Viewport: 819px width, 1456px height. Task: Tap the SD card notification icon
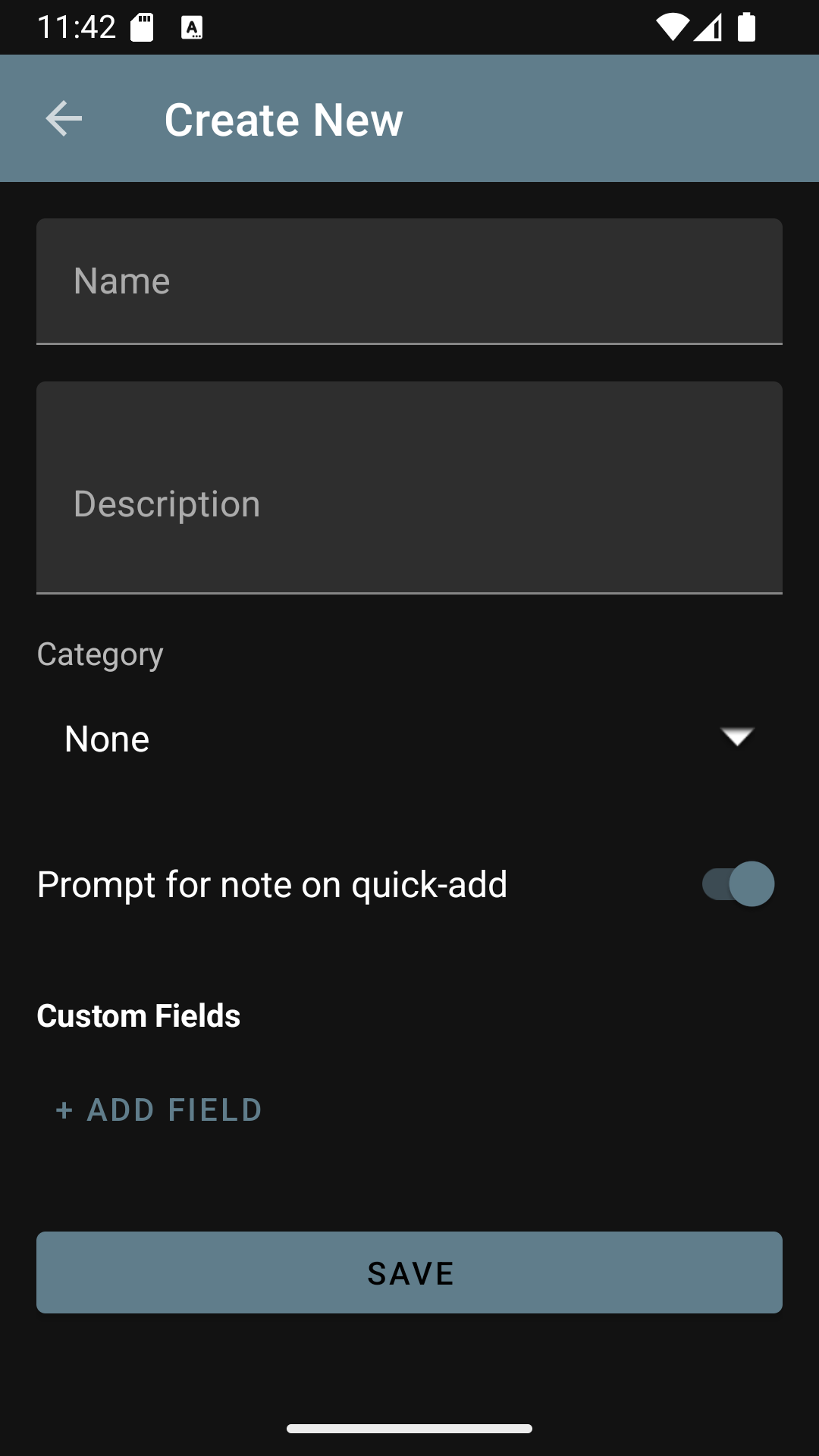141,27
